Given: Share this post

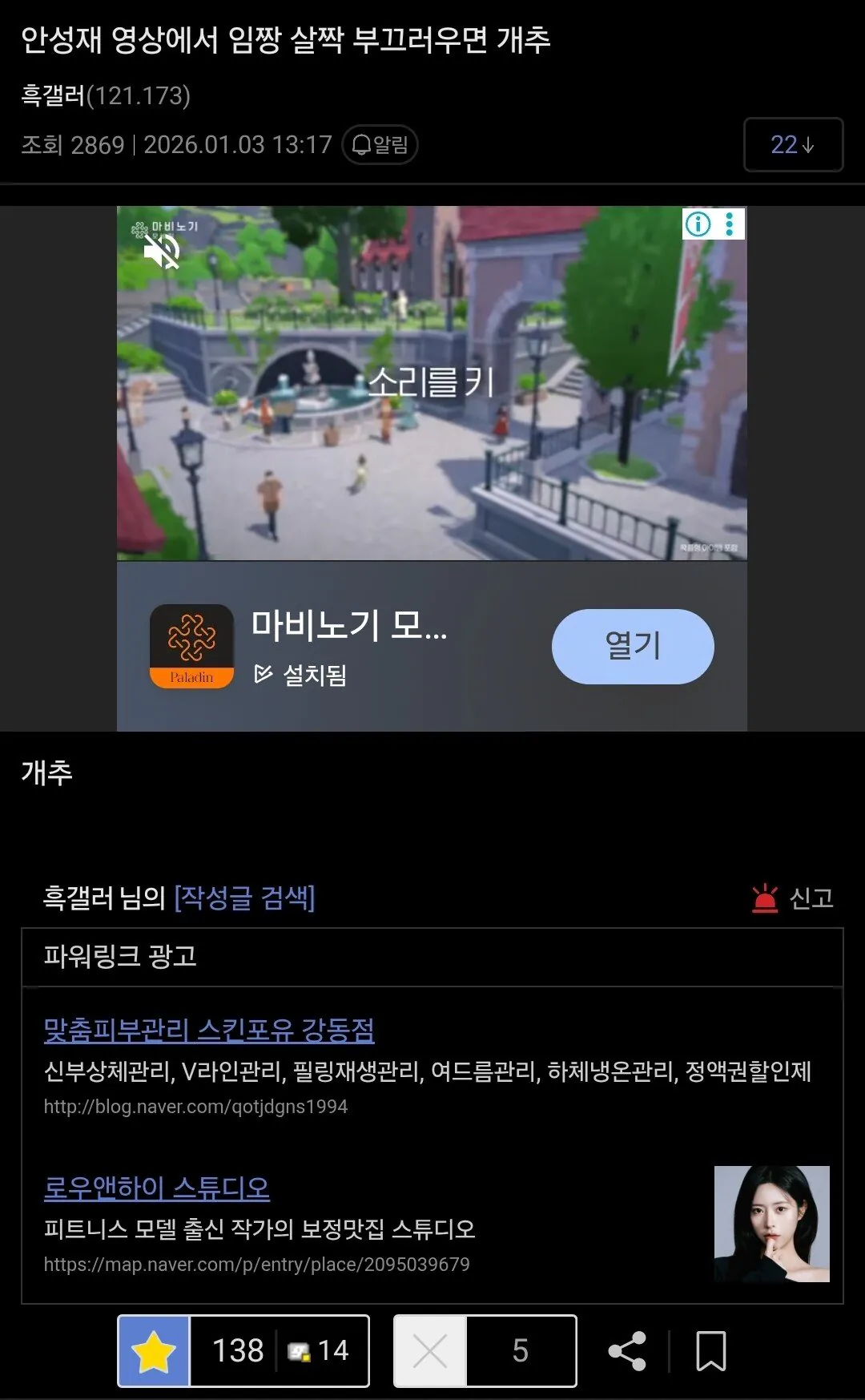Looking at the screenshot, I should 627,1351.
